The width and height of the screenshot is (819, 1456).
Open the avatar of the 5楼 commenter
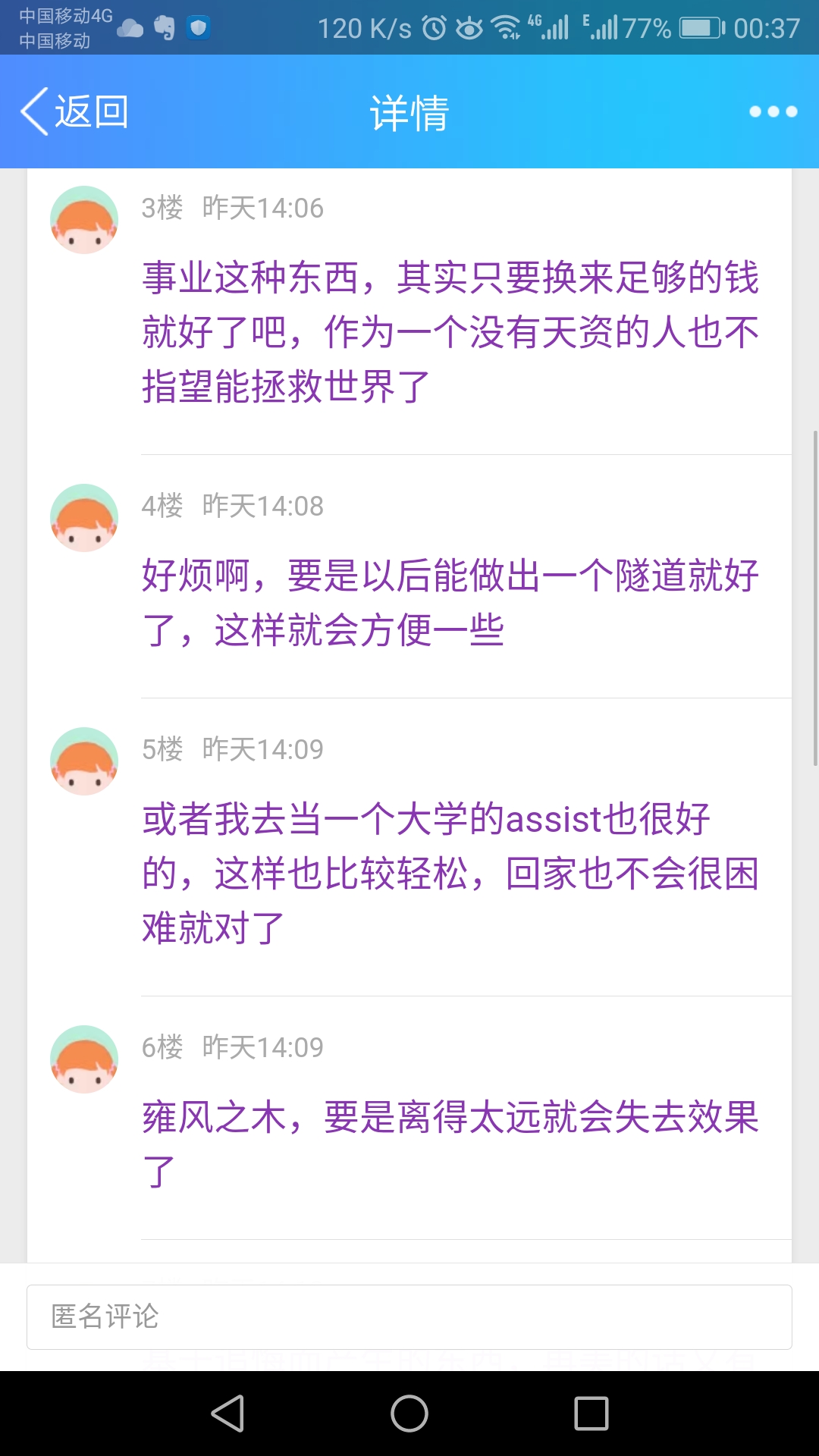[84, 761]
